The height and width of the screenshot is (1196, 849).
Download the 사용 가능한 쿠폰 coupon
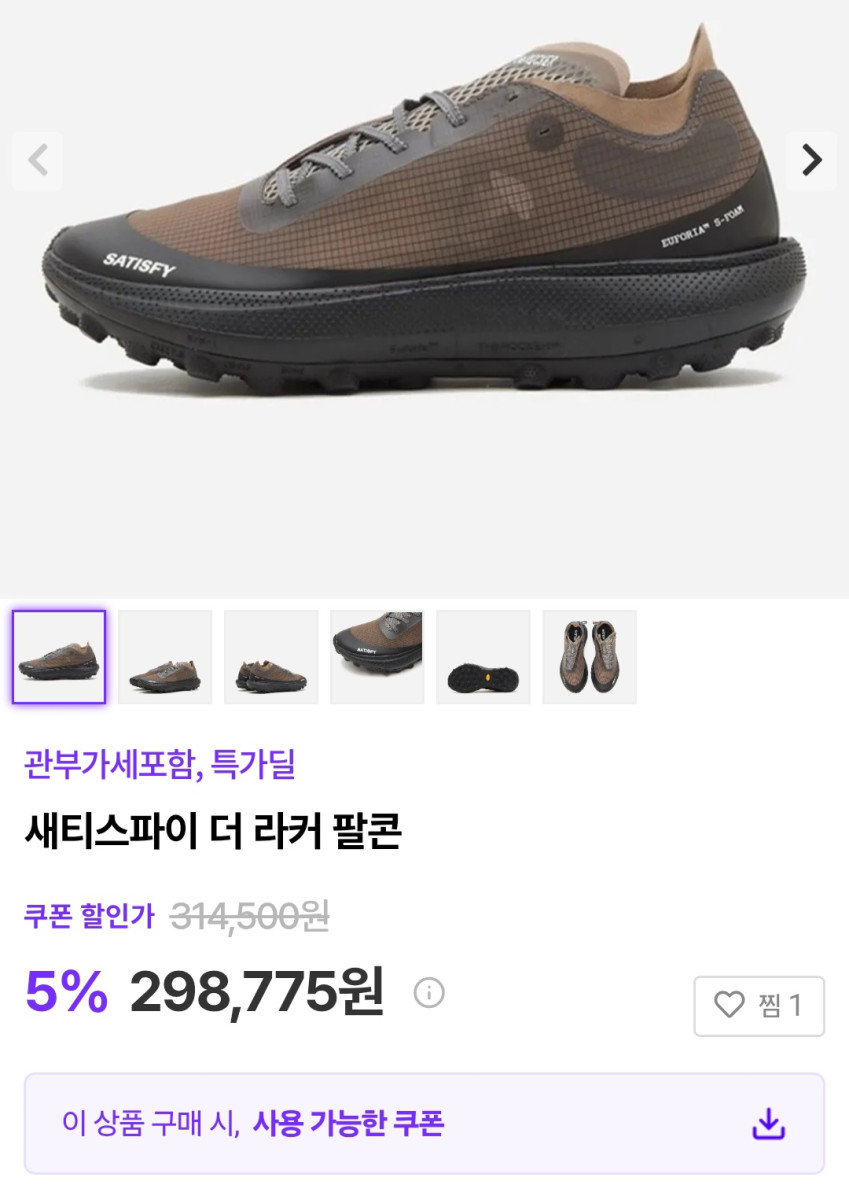coord(768,1124)
